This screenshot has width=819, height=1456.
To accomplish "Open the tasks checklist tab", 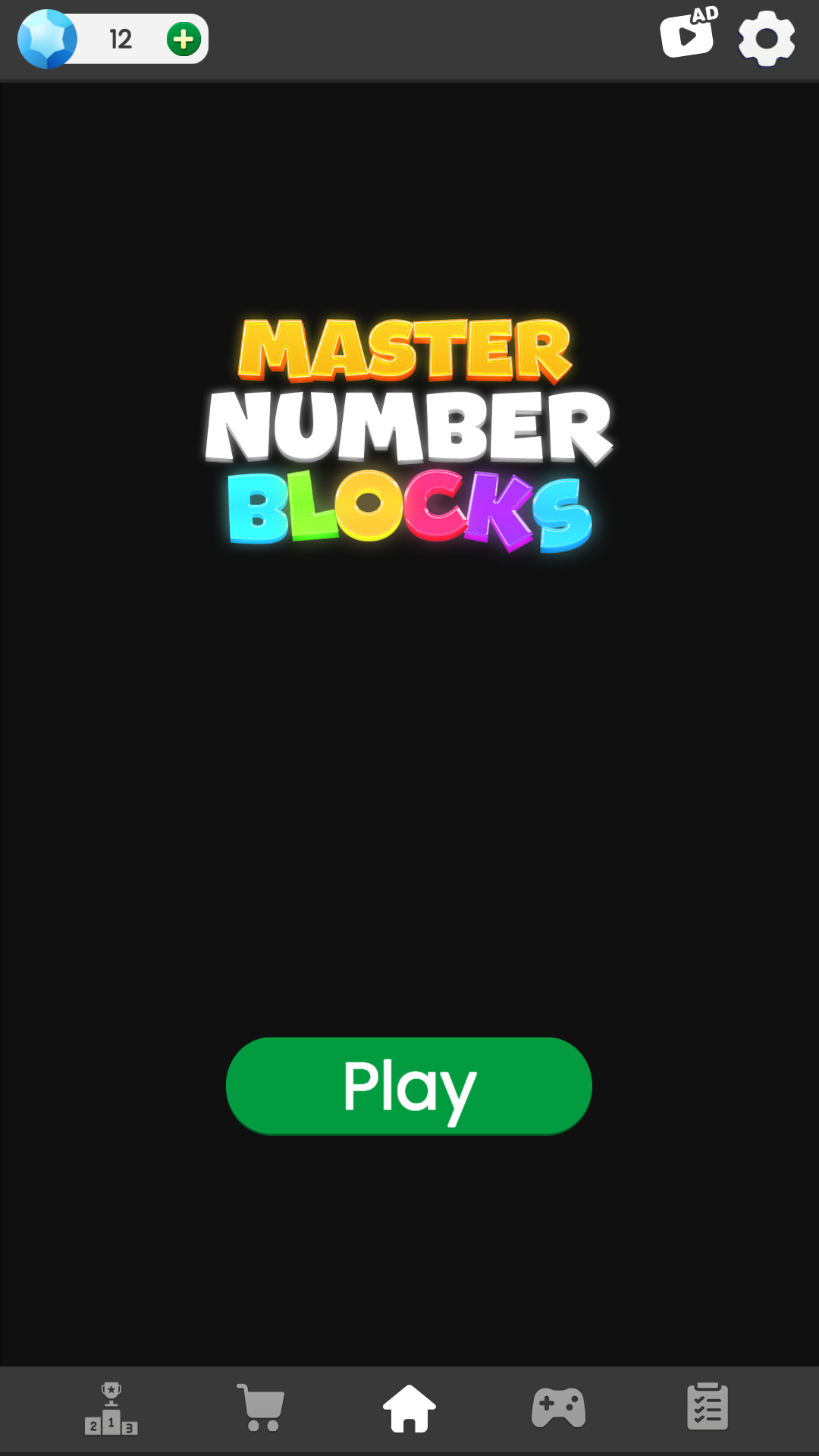I will coord(707,1407).
